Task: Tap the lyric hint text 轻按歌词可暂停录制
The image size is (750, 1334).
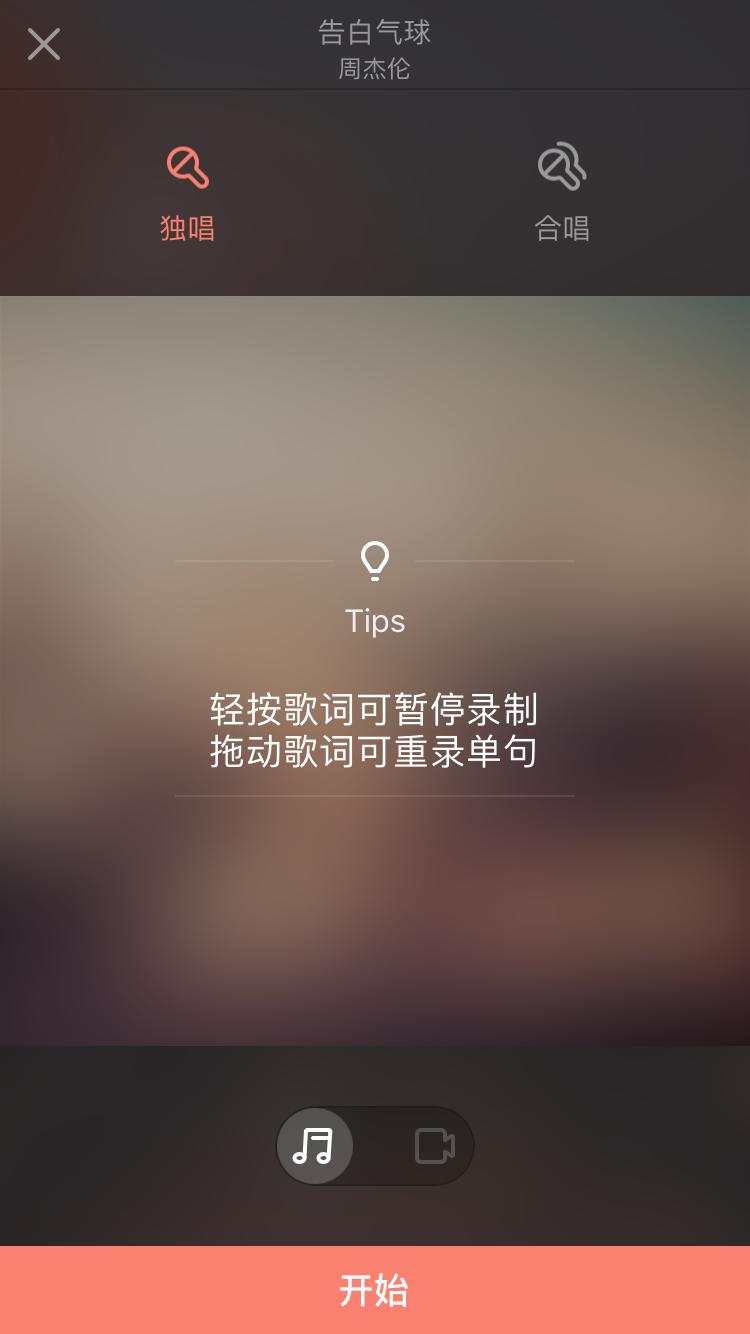Action: (375, 710)
